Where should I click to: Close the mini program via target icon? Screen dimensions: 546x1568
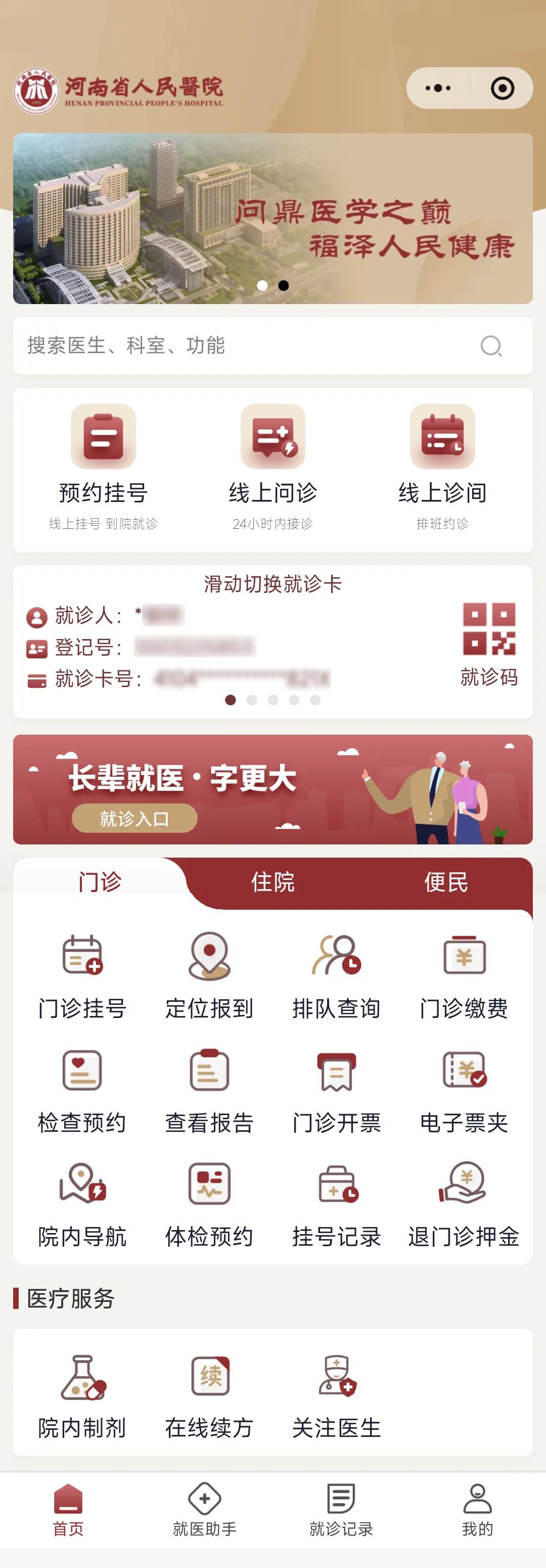pyautogui.click(x=502, y=88)
